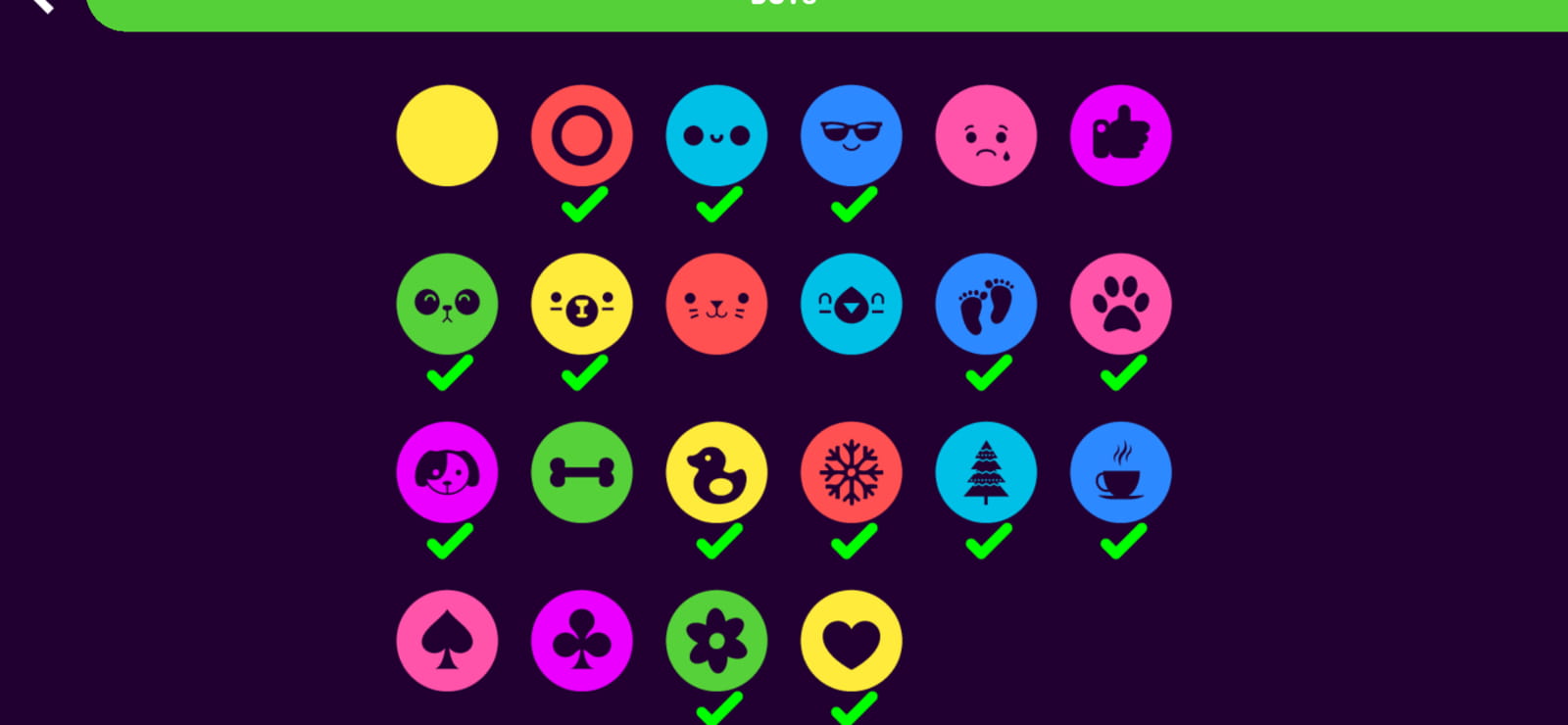
Task: Select the green panda face dot
Action: 447,304
